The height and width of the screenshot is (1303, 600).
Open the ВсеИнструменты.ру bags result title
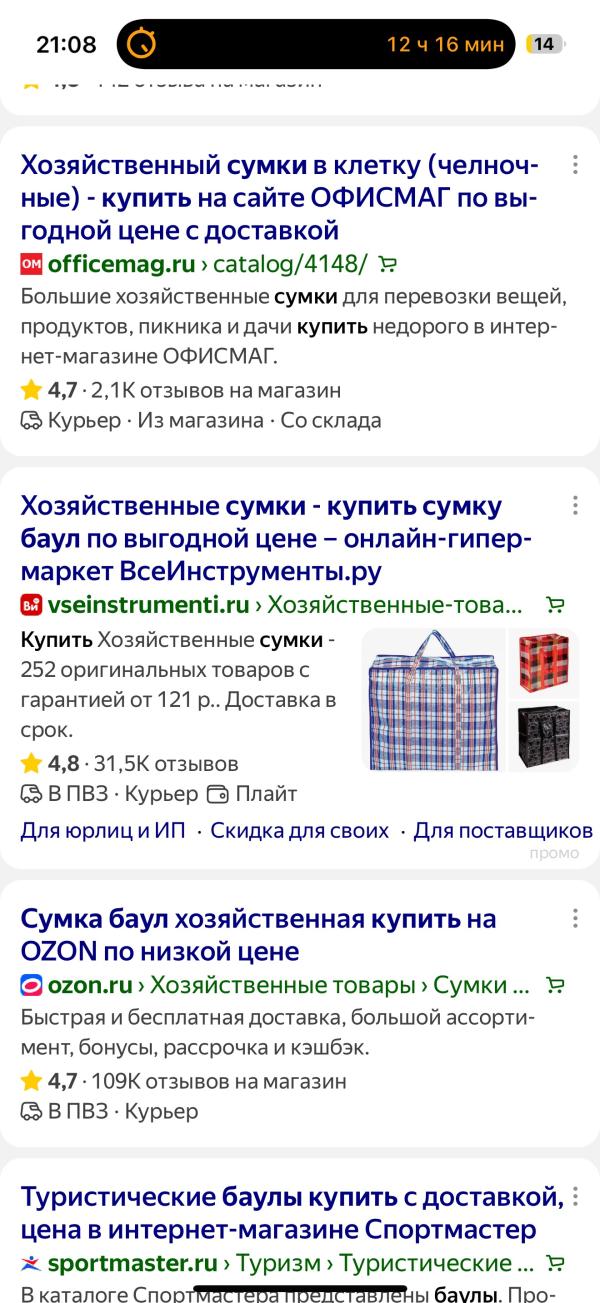(276, 539)
